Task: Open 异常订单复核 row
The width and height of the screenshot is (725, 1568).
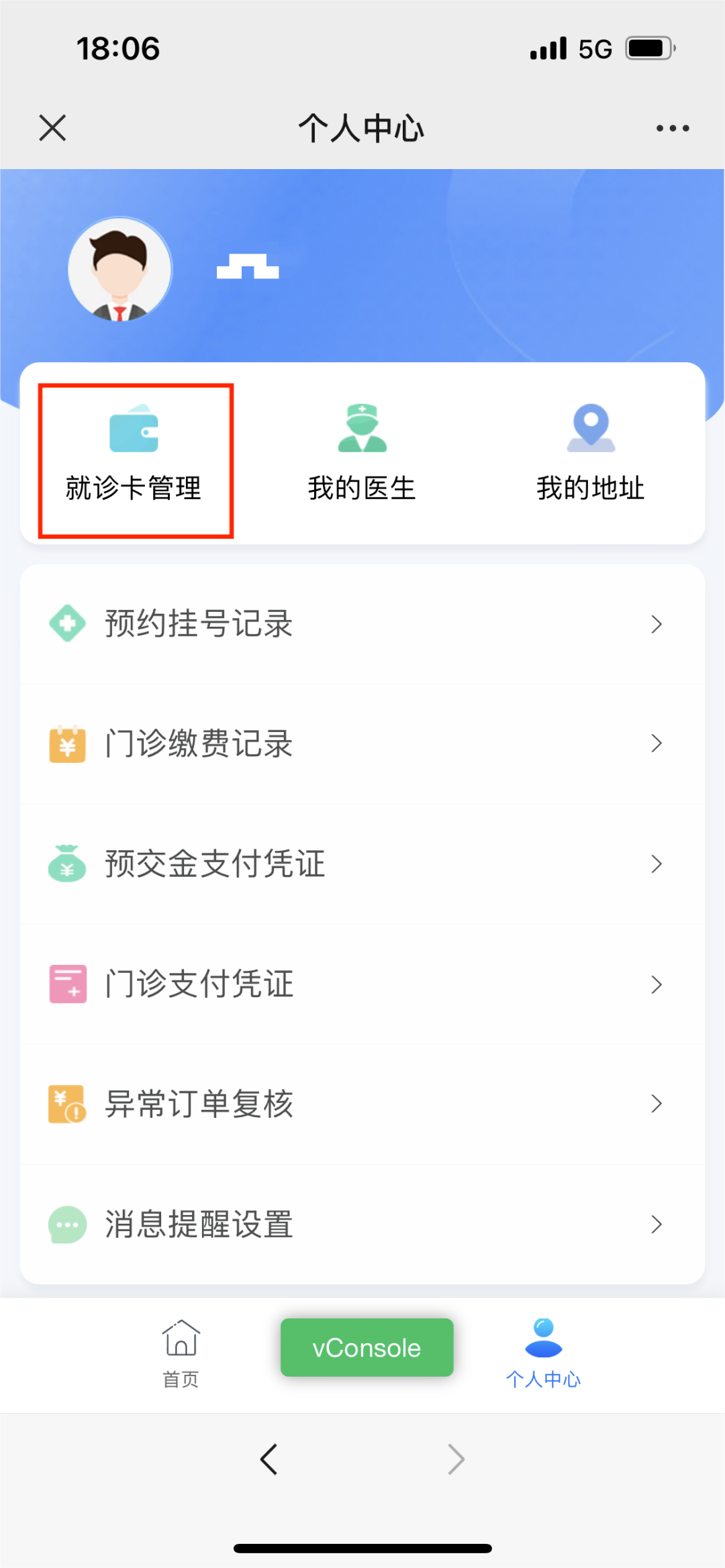Action: click(x=362, y=1104)
